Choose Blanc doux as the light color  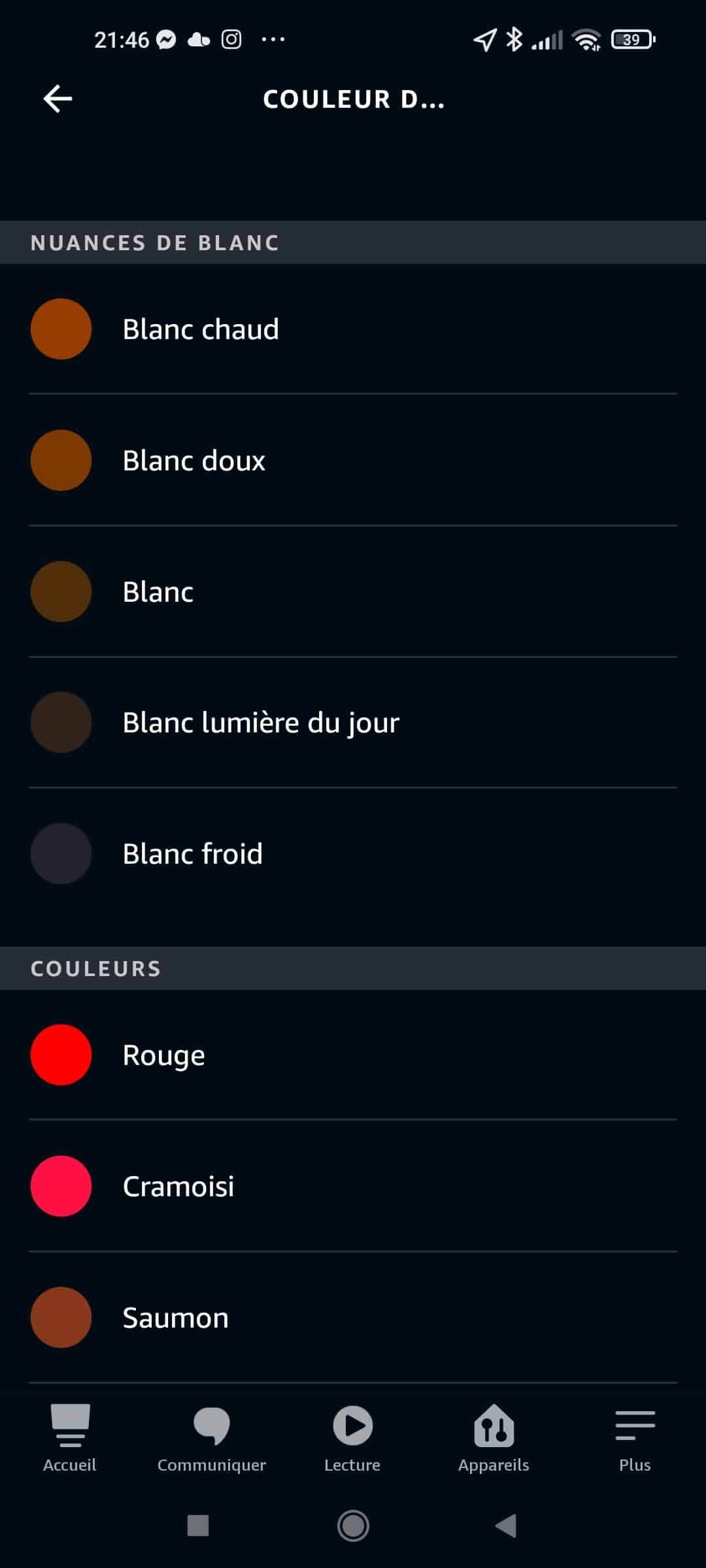click(x=353, y=460)
